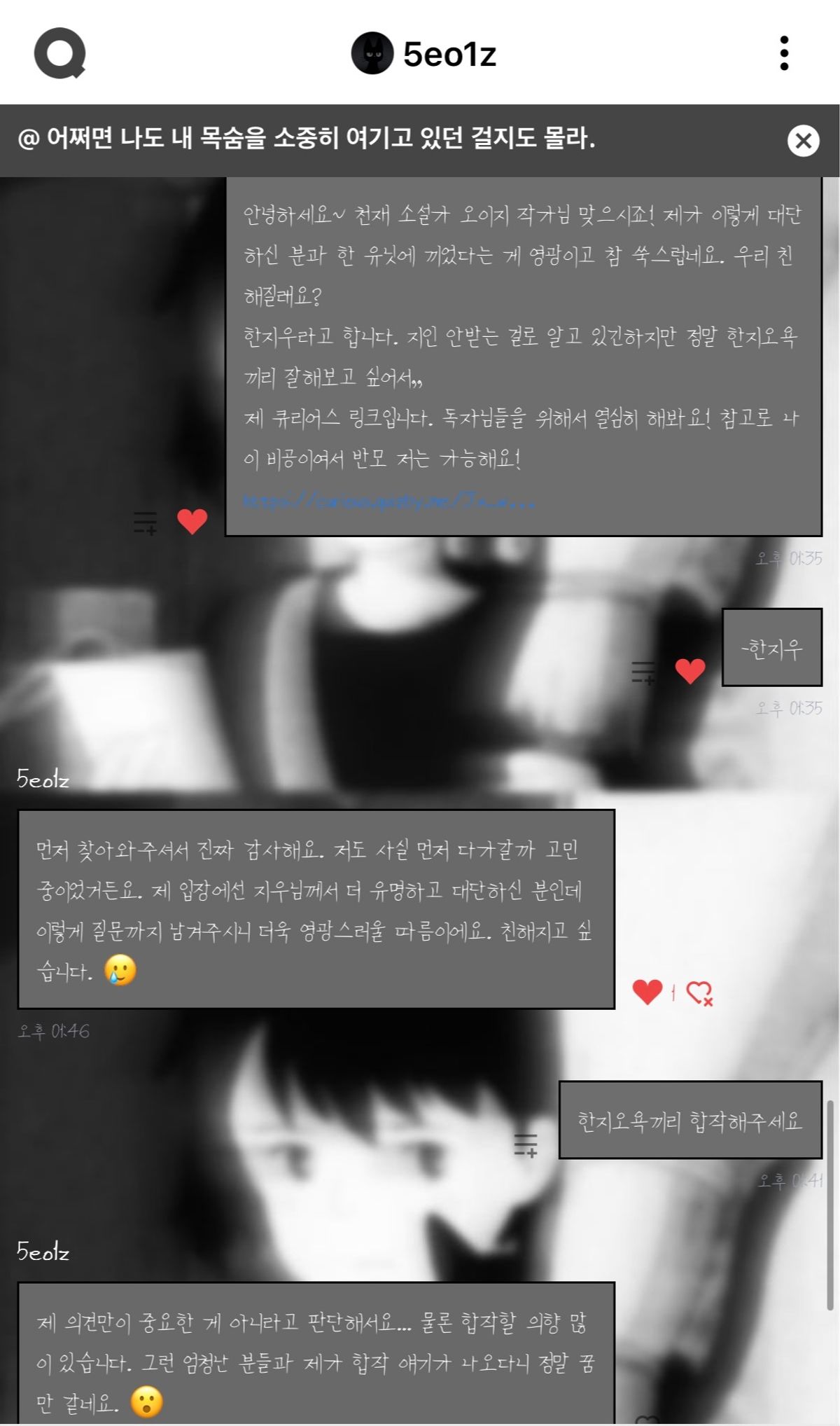Like the answer about 지우님 being famous
The width and height of the screenshot is (840, 1426).
(647, 992)
